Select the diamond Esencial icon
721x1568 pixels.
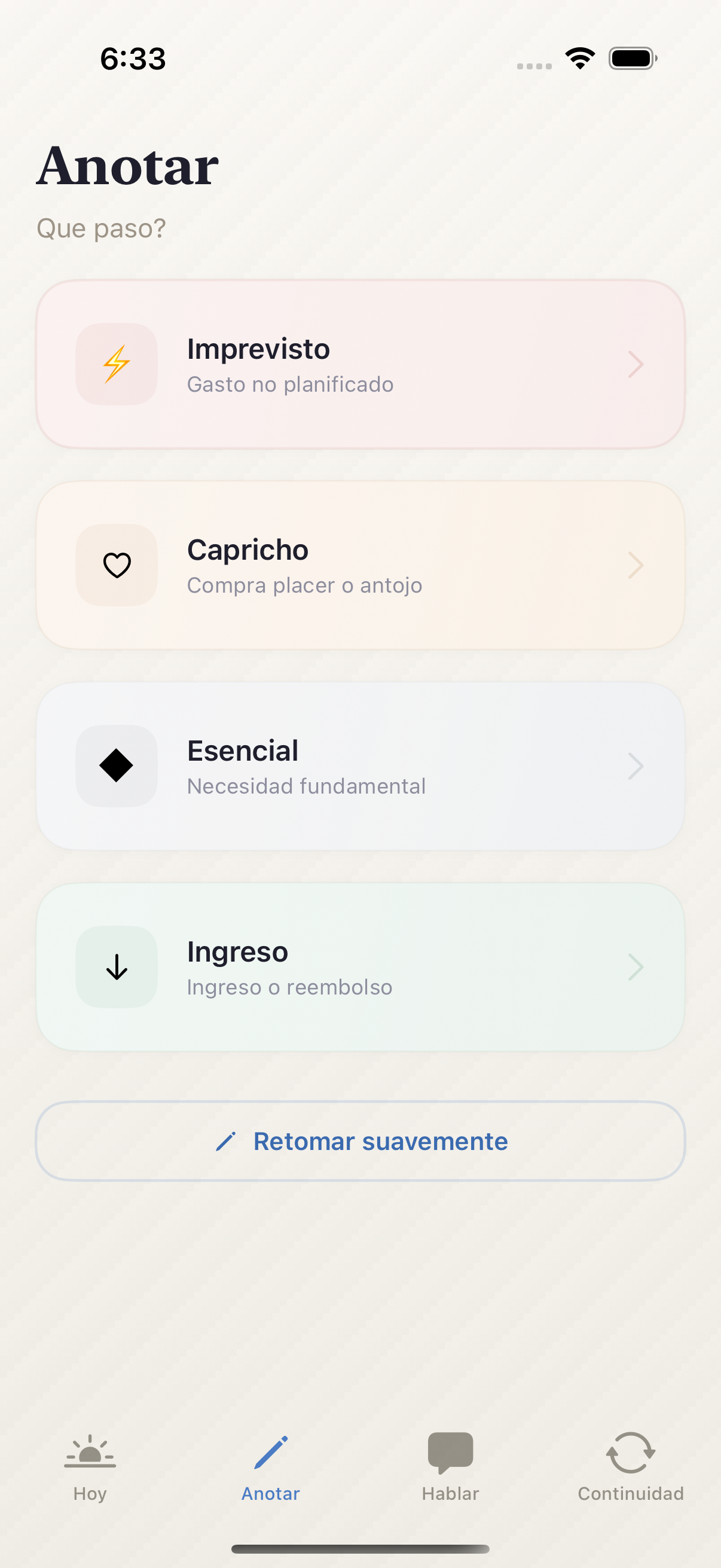pos(115,766)
